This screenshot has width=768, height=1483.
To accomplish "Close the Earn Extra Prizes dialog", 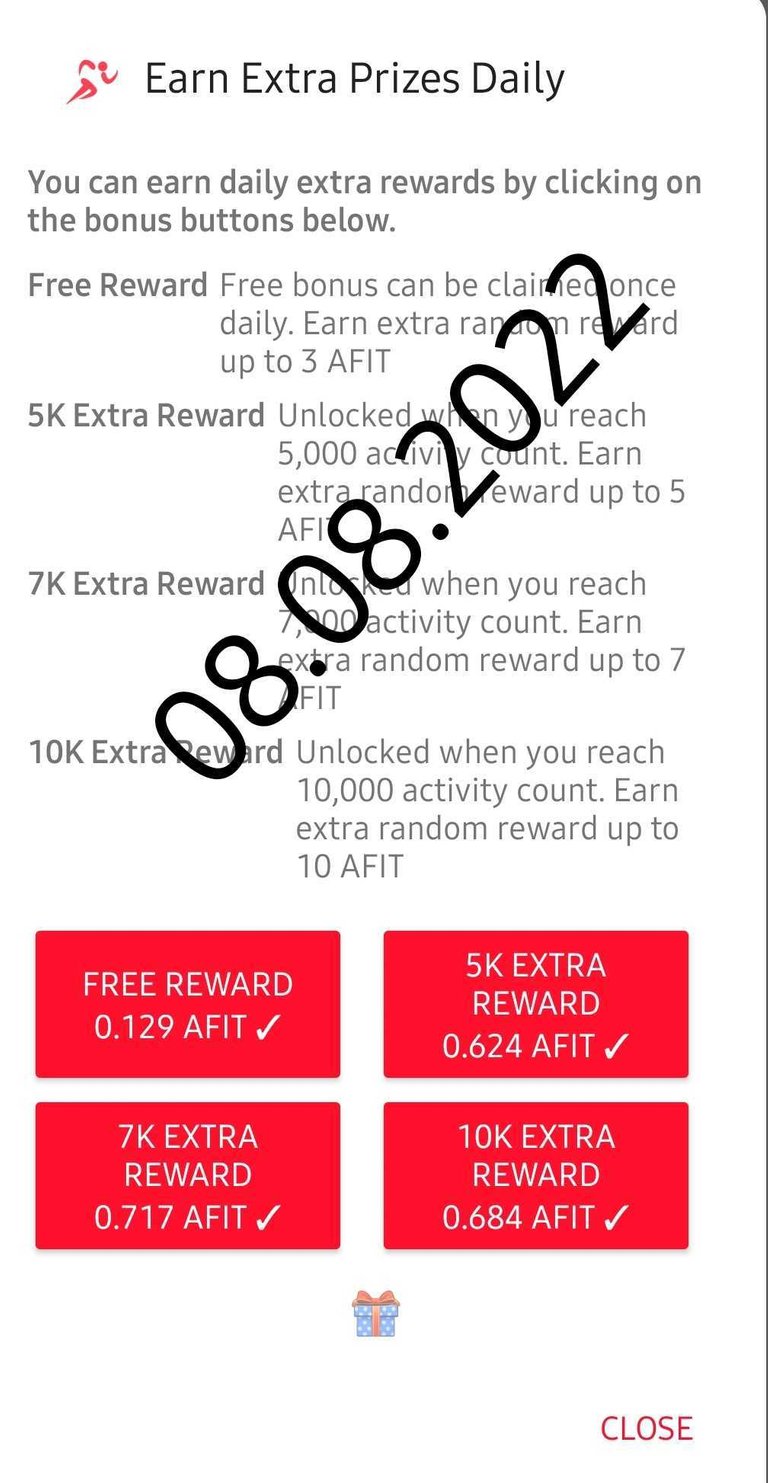I will tap(646, 1428).
